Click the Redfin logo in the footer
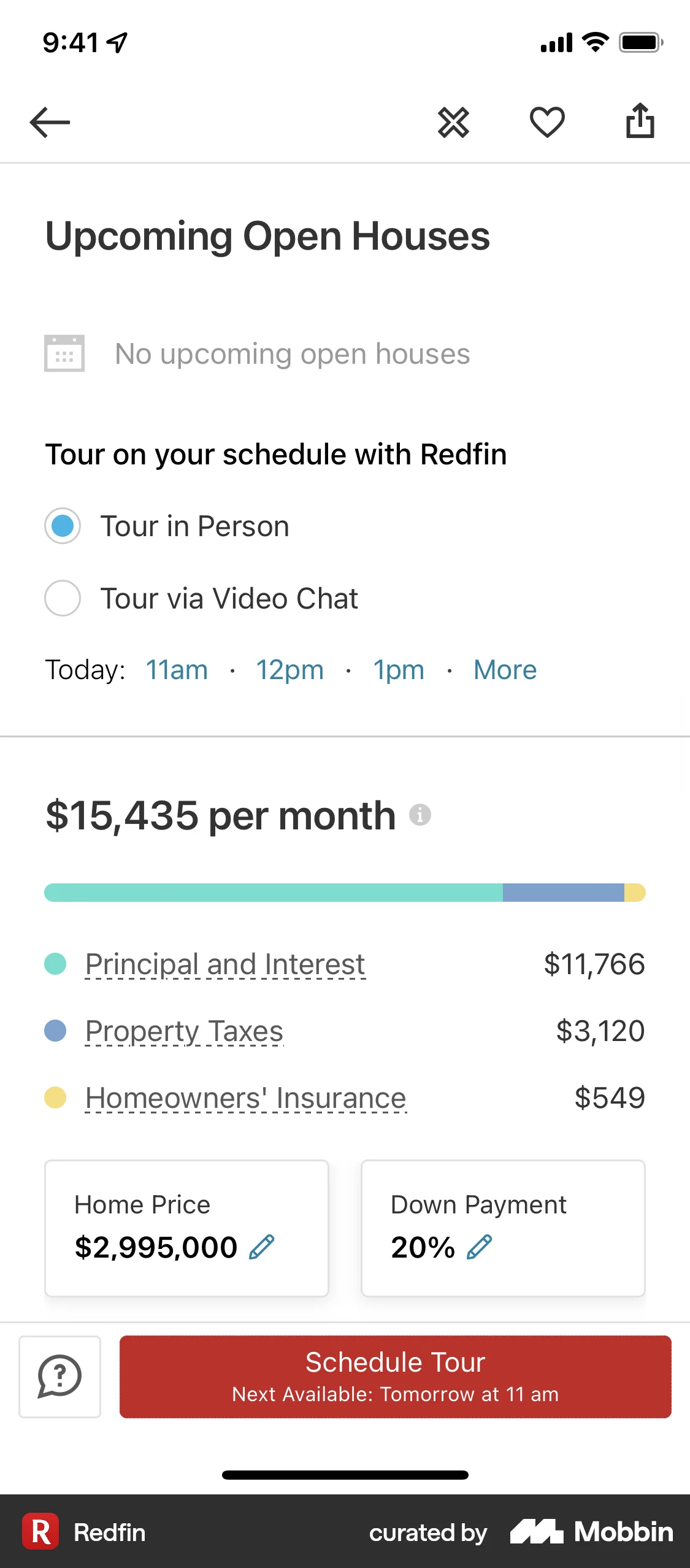This screenshot has height=1568, width=690. [x=40, y=1532]
